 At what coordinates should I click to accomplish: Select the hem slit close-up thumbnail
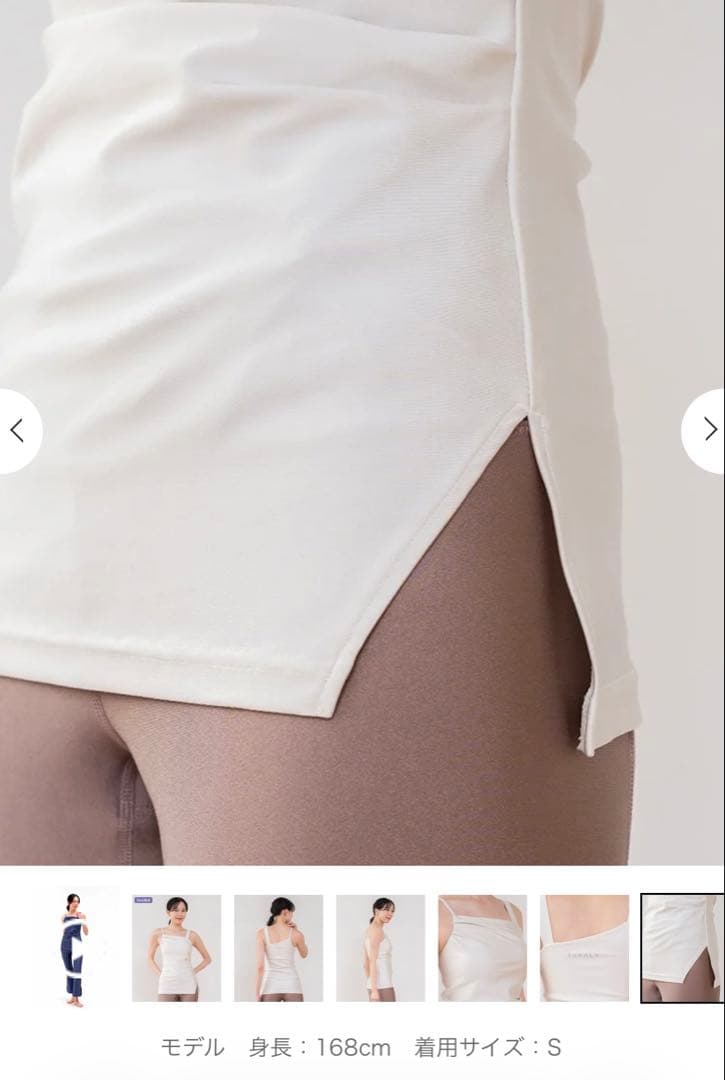[x=682, y=948]
